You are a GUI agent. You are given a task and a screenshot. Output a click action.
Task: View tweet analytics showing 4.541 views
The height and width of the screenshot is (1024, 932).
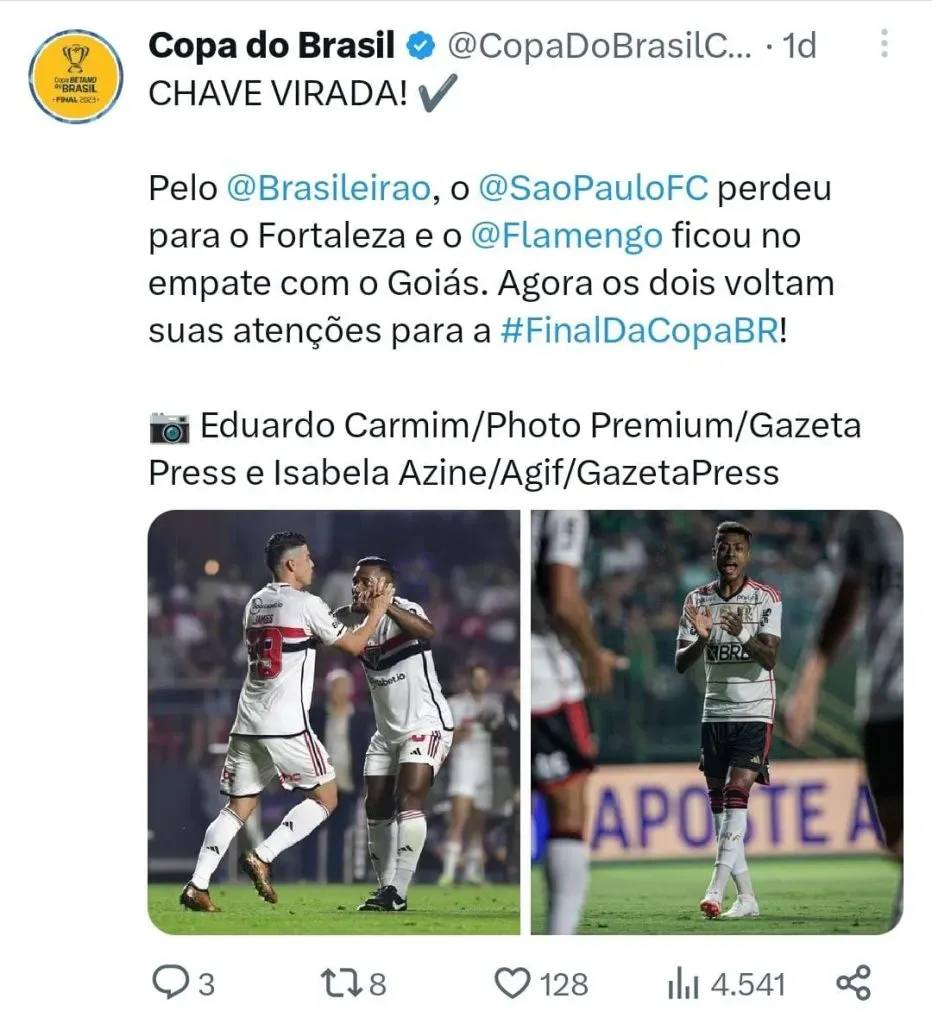[x=725, y=984]
